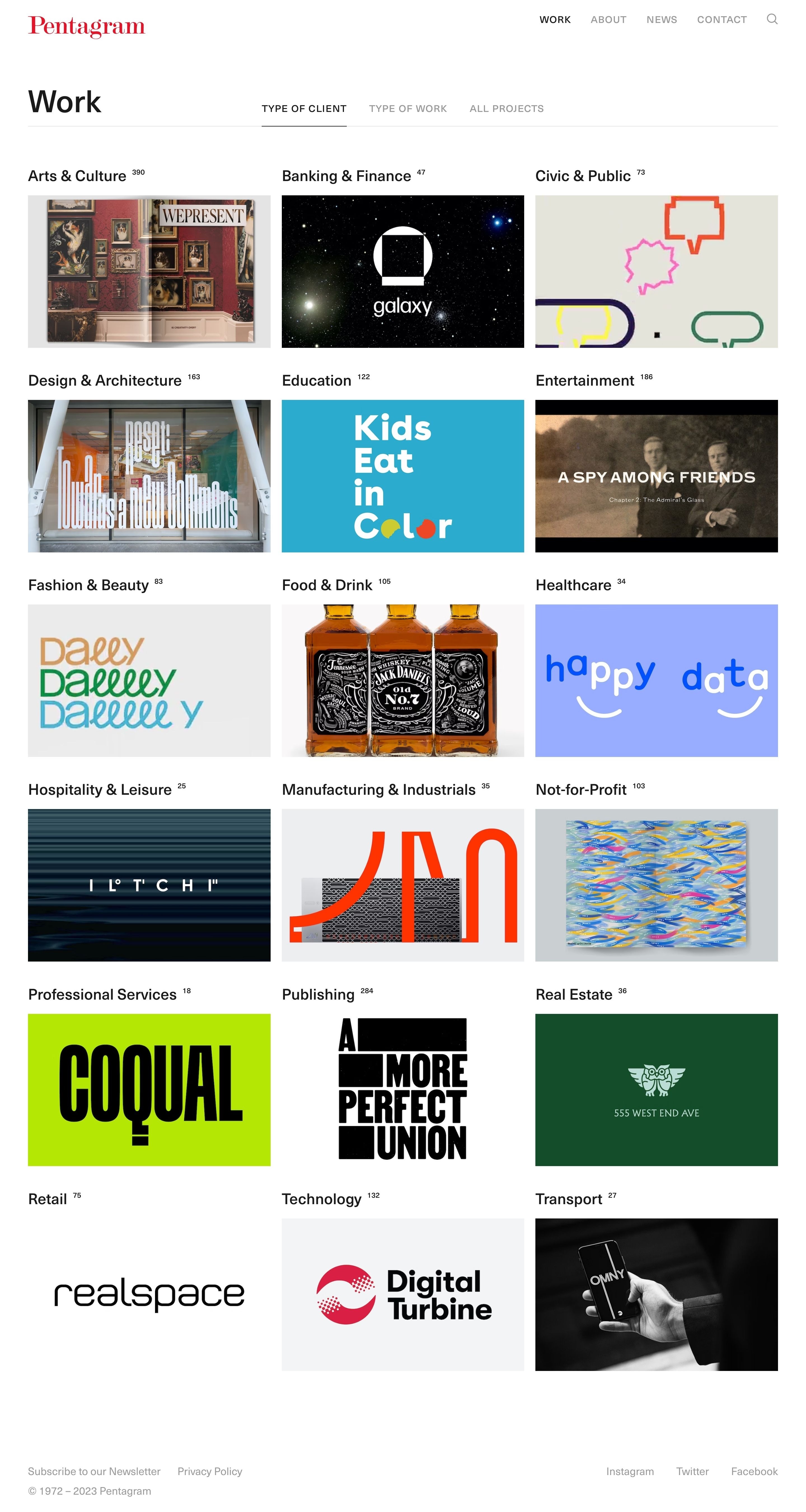This screenshot has width=806, height=1512.
Task: Open the search magnifier icon
Action: [x=771, y=19]
